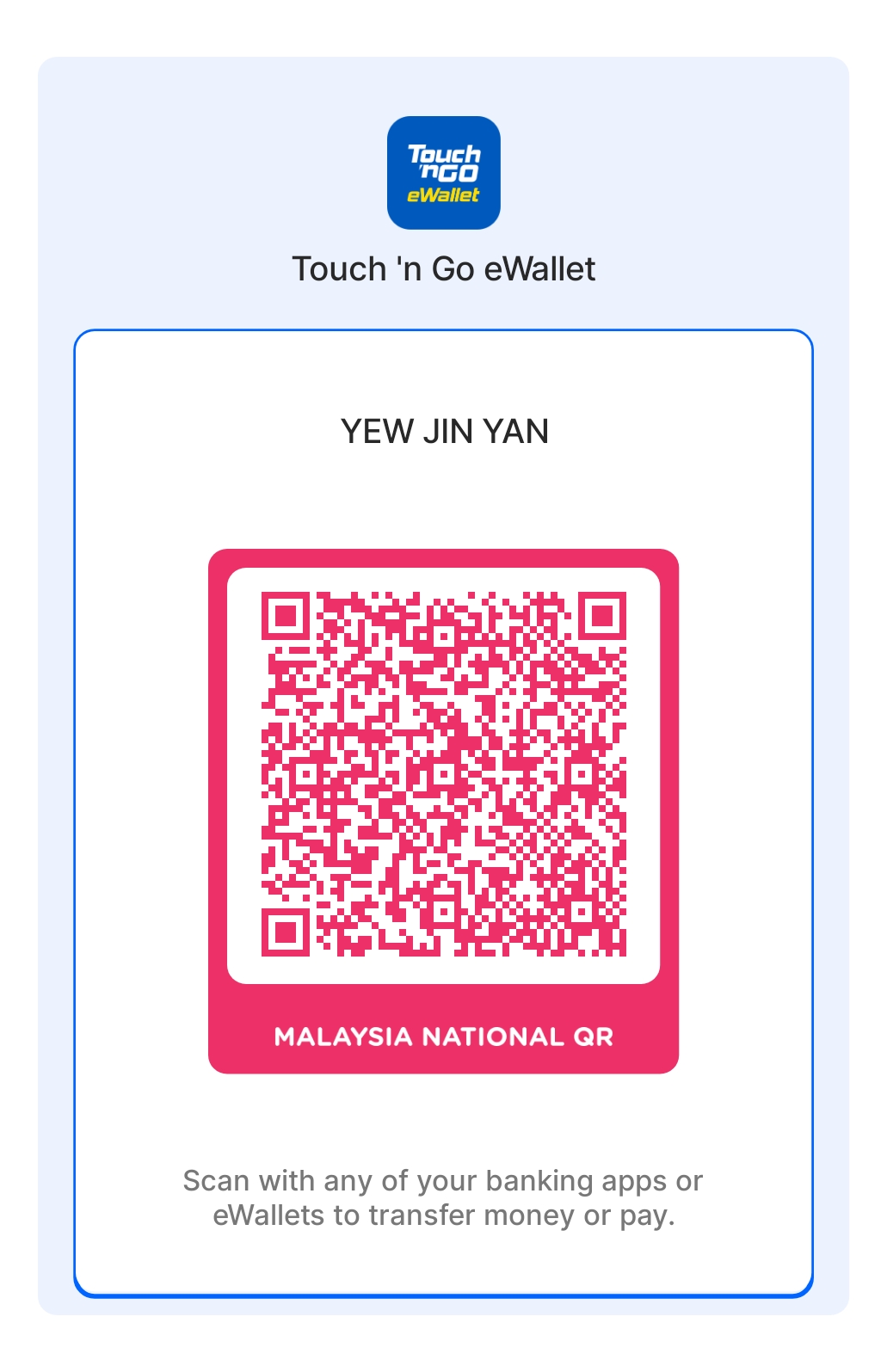Select the blue Touch 'n Go app icon
Viewport: 887px width, 1372px height.
pos(443,171)
